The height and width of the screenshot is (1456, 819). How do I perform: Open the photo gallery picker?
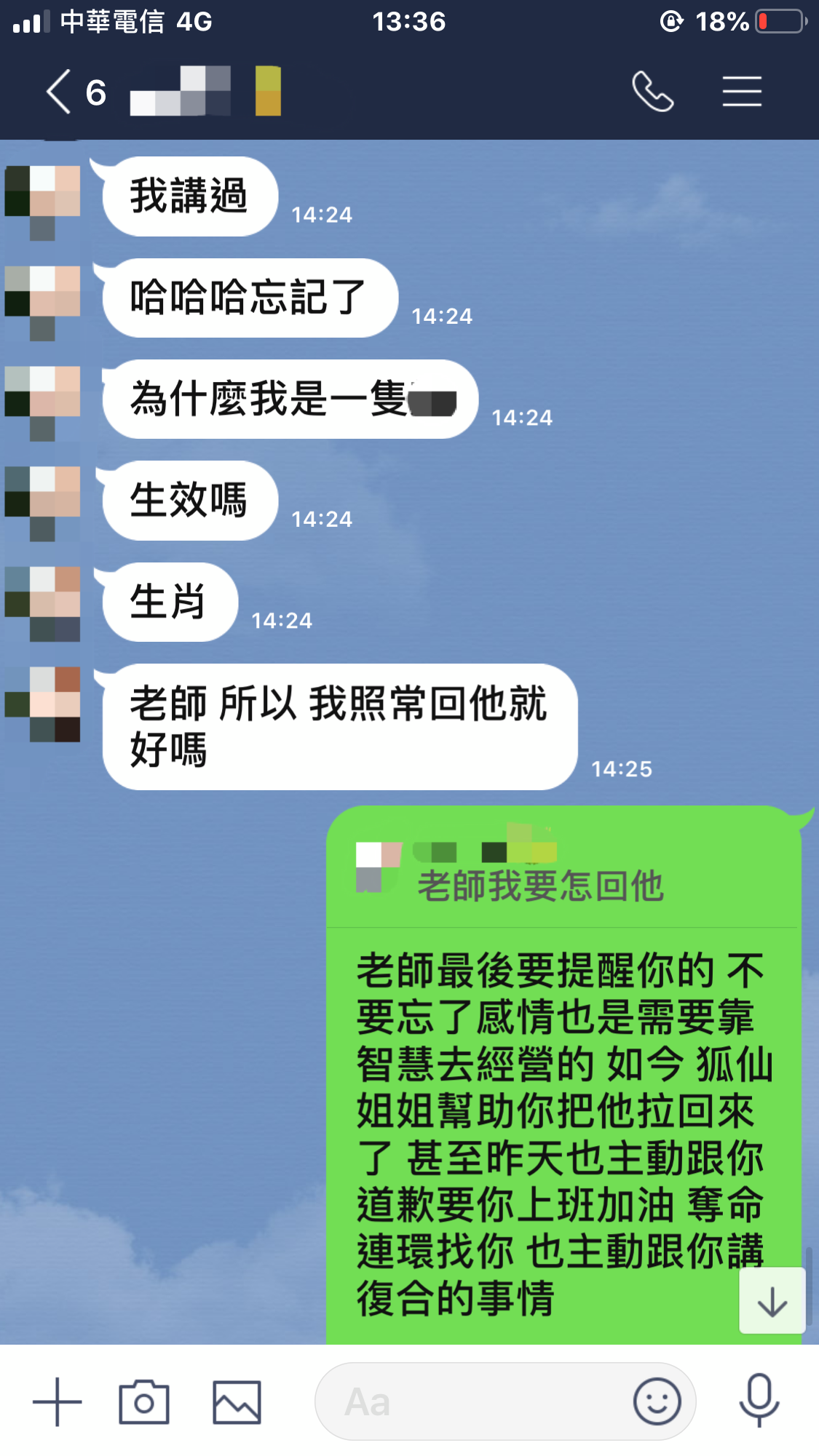237,1401
